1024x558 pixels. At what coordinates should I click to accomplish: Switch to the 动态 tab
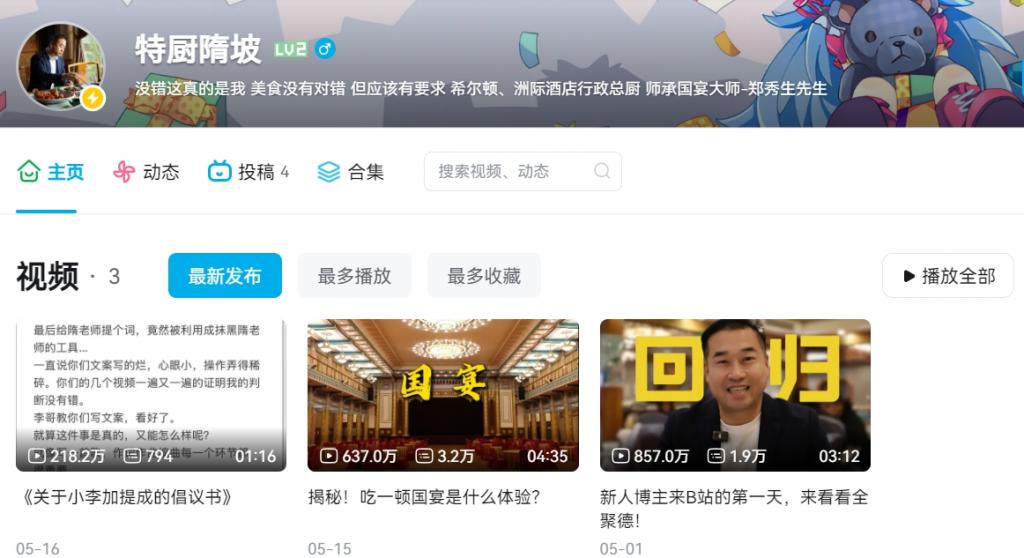coord(146,172)
